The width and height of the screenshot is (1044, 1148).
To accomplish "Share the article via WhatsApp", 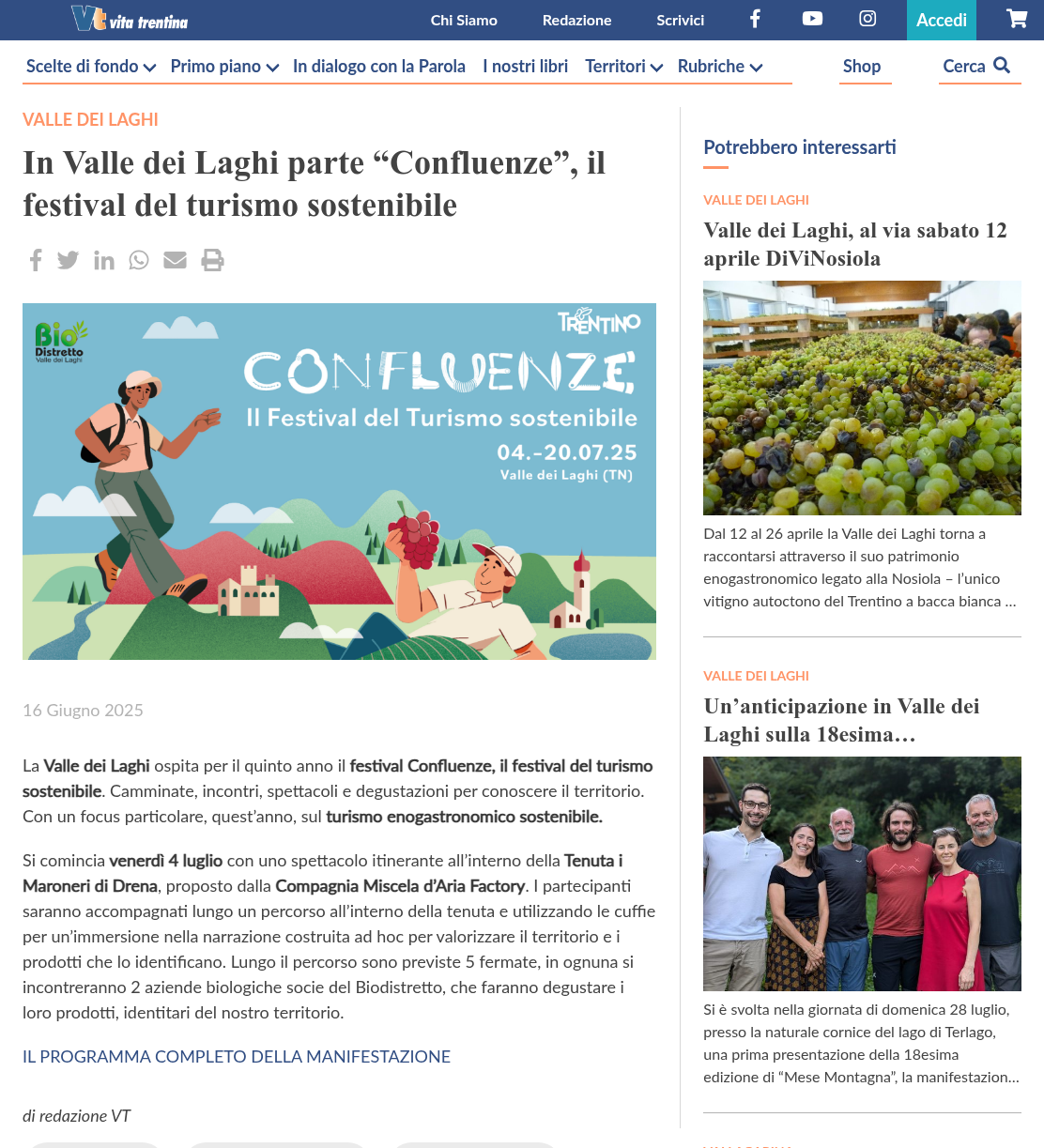I will (139, 260).
